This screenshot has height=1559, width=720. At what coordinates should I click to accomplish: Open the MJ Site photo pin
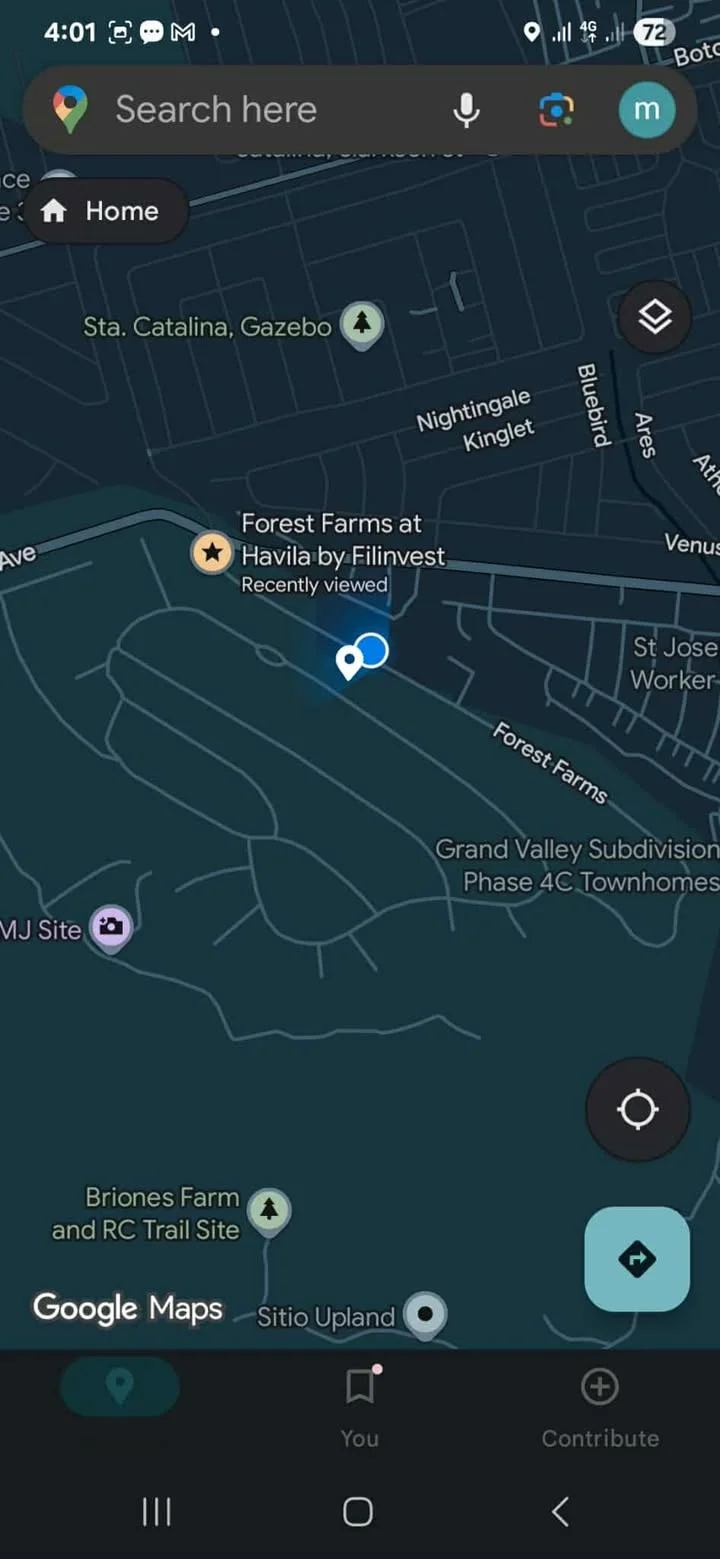point(111,927)
